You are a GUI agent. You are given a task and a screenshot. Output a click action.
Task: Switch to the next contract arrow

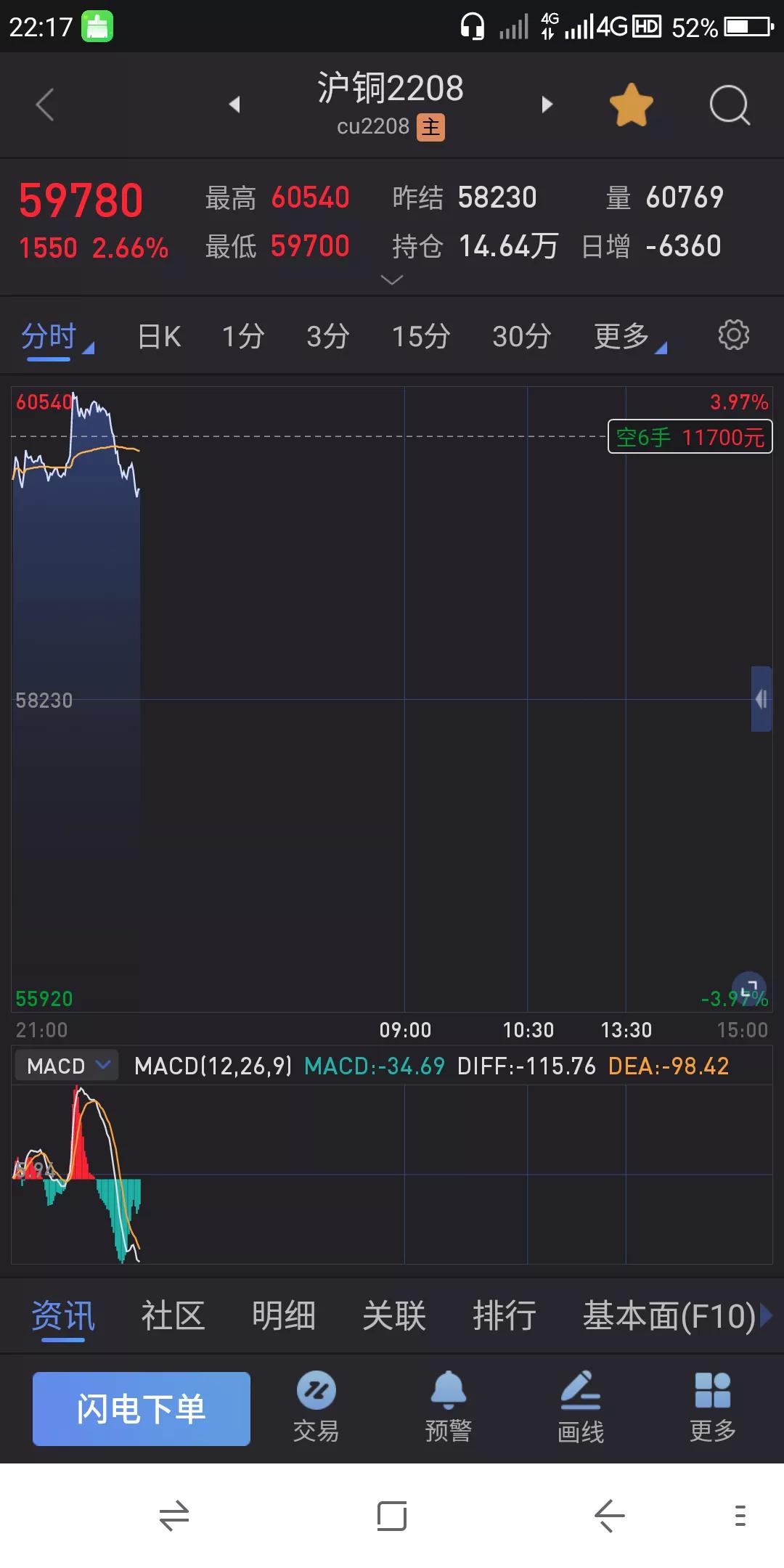click(547, 105)
